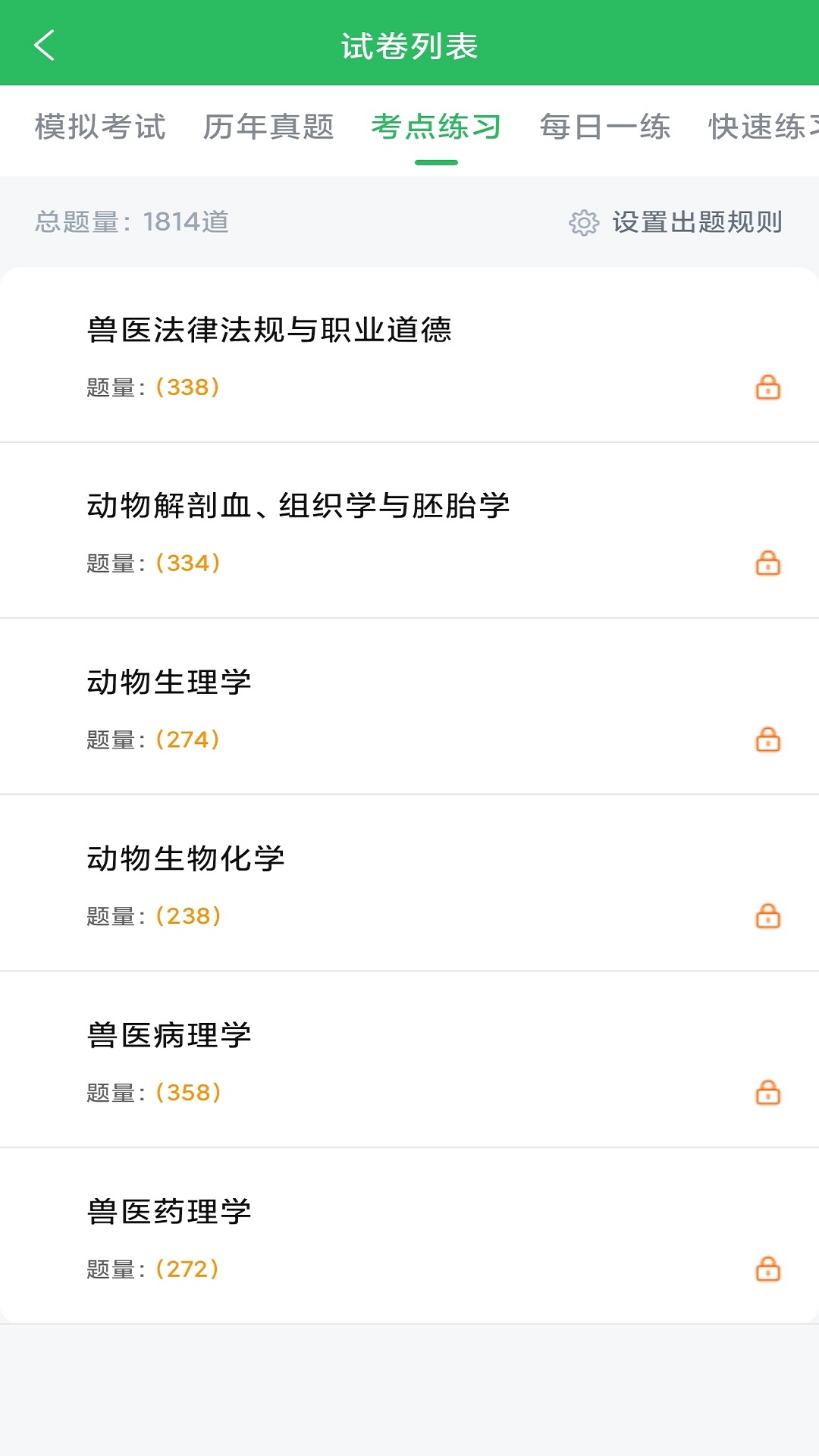Viewport: 819px width, 1456px height.
Task: Go back using the arrow icon
Action: [x=44, y=45]
